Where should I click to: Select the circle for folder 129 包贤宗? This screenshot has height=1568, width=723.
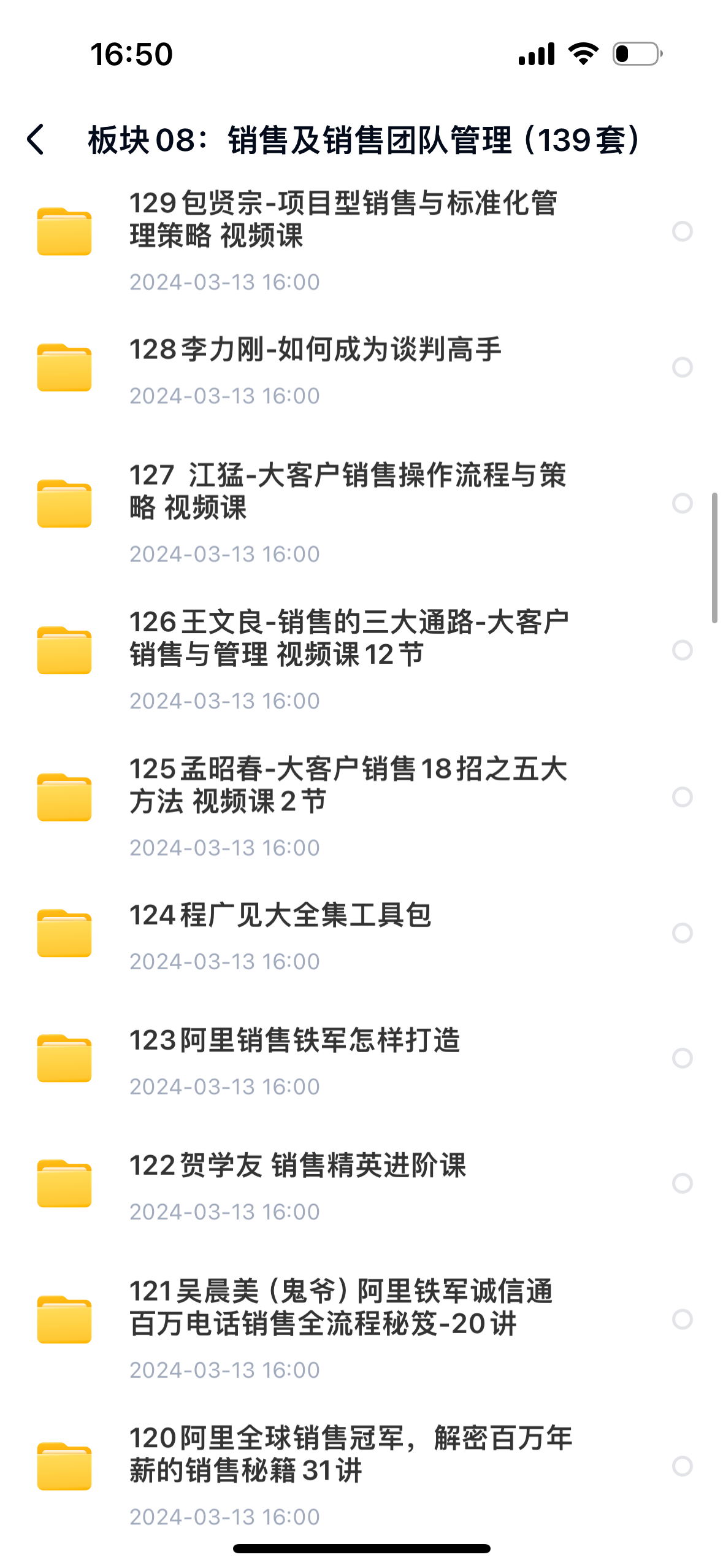point(682,231)
